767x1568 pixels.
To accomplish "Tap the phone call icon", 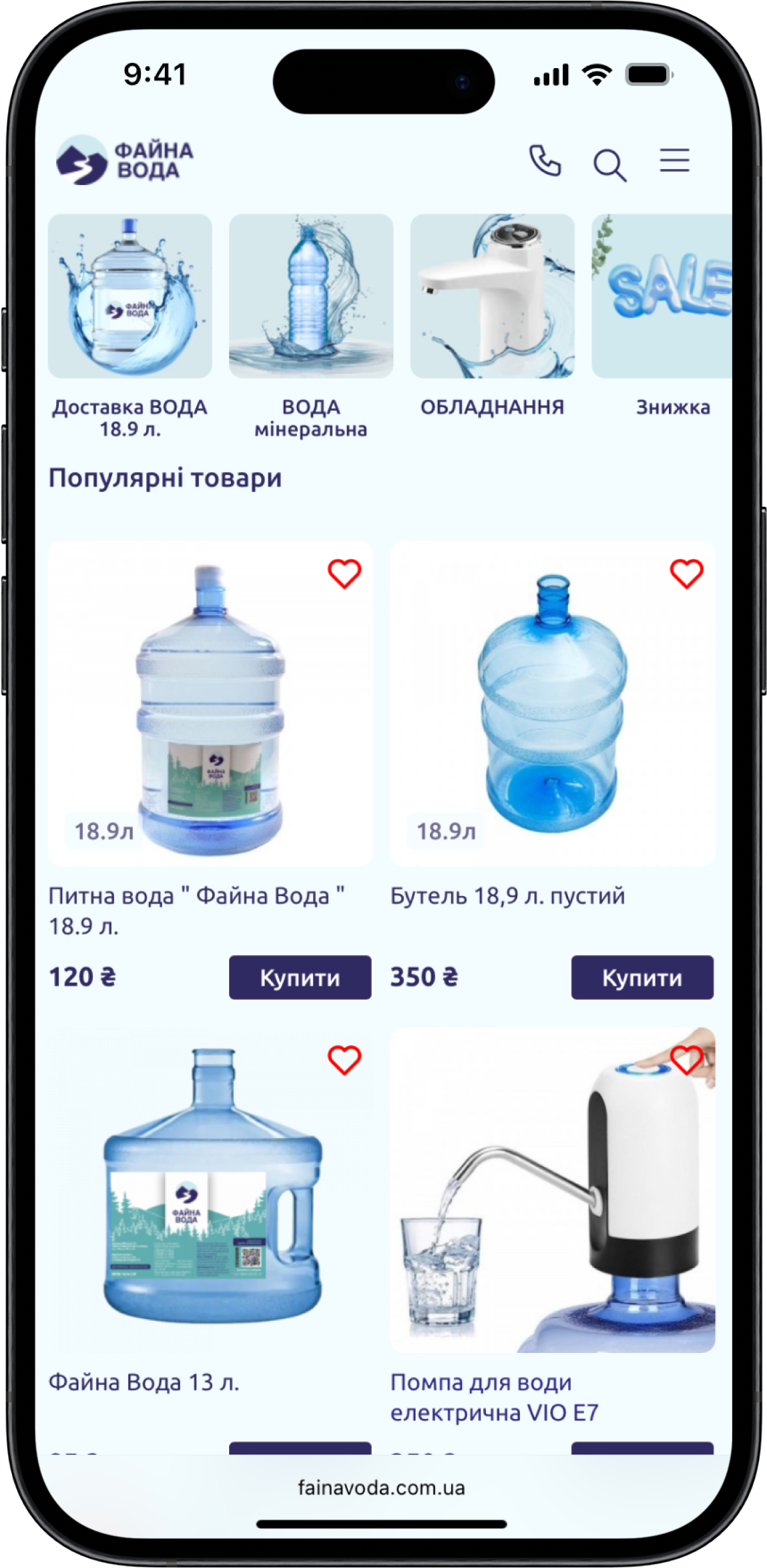I will coord(545,161).
